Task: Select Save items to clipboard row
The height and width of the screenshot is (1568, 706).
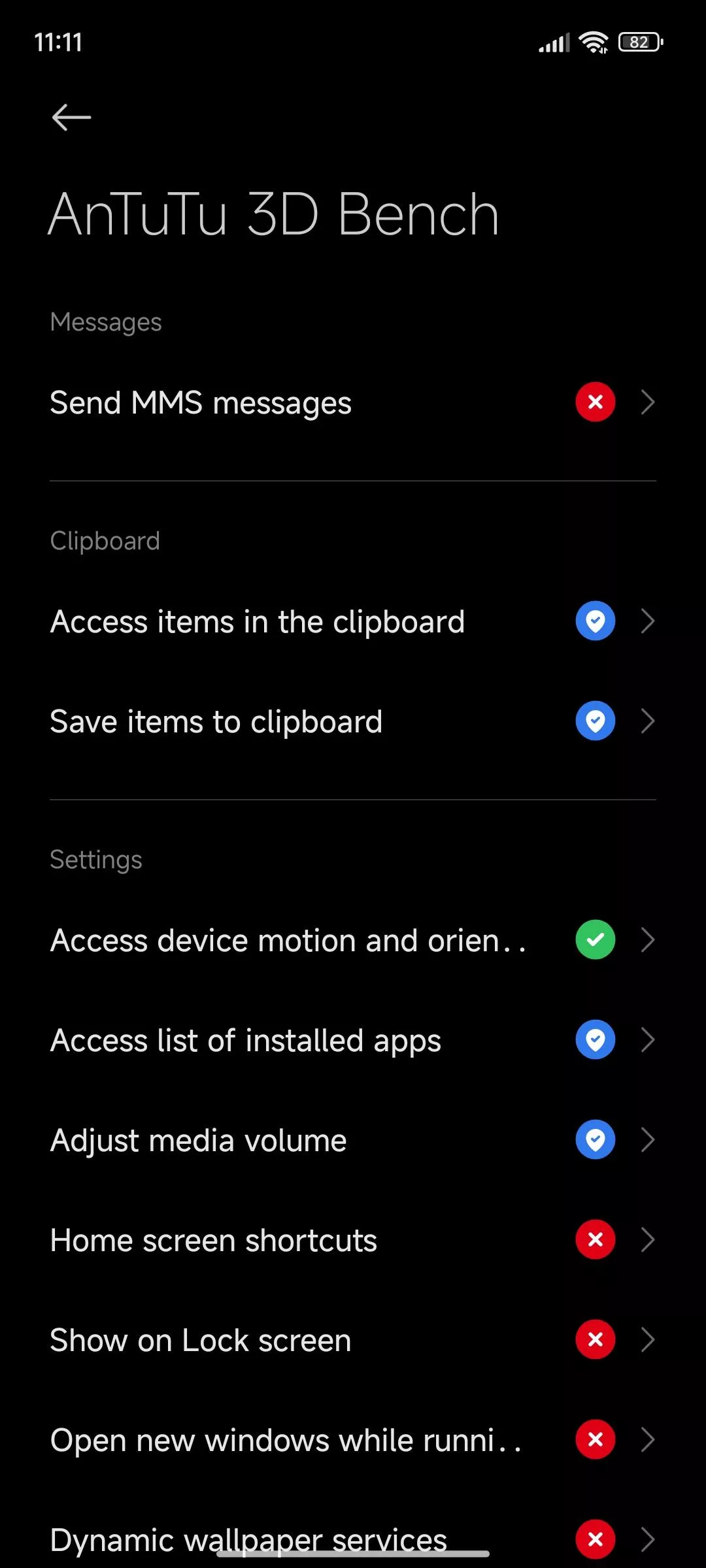Action: [353, 721]
